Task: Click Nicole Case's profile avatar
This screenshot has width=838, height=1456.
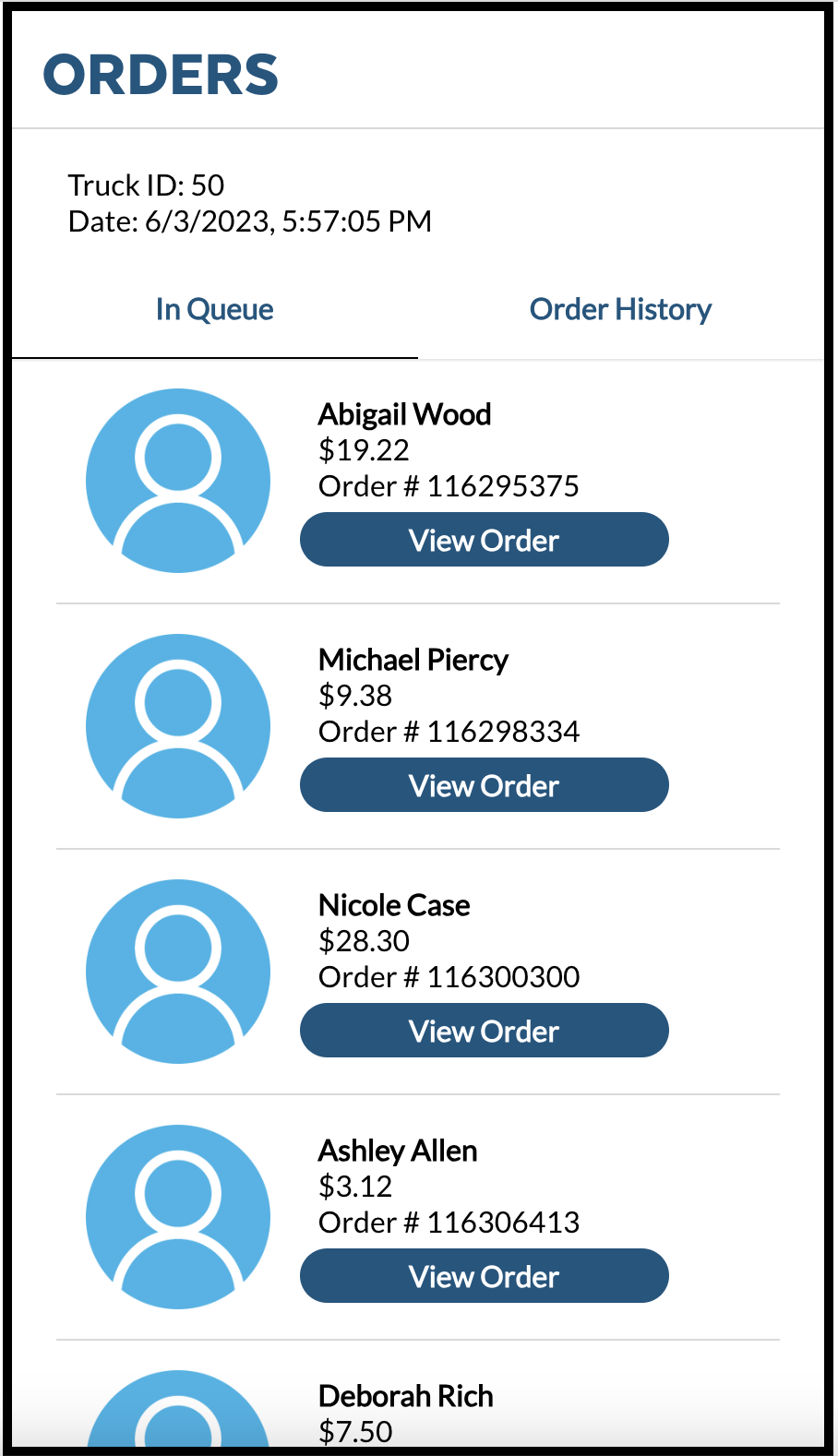Action: coord(177,972)
